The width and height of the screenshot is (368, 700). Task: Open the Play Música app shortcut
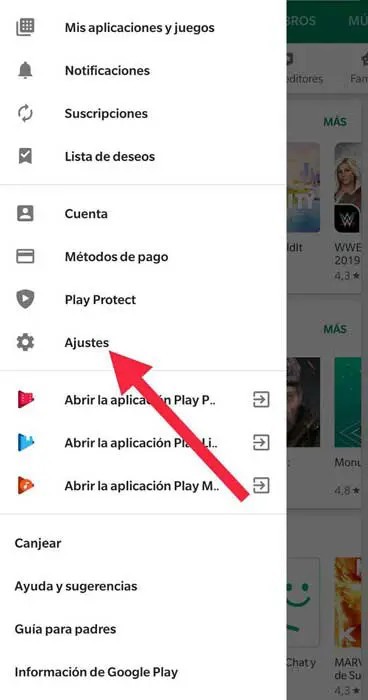tap(143, 486)
